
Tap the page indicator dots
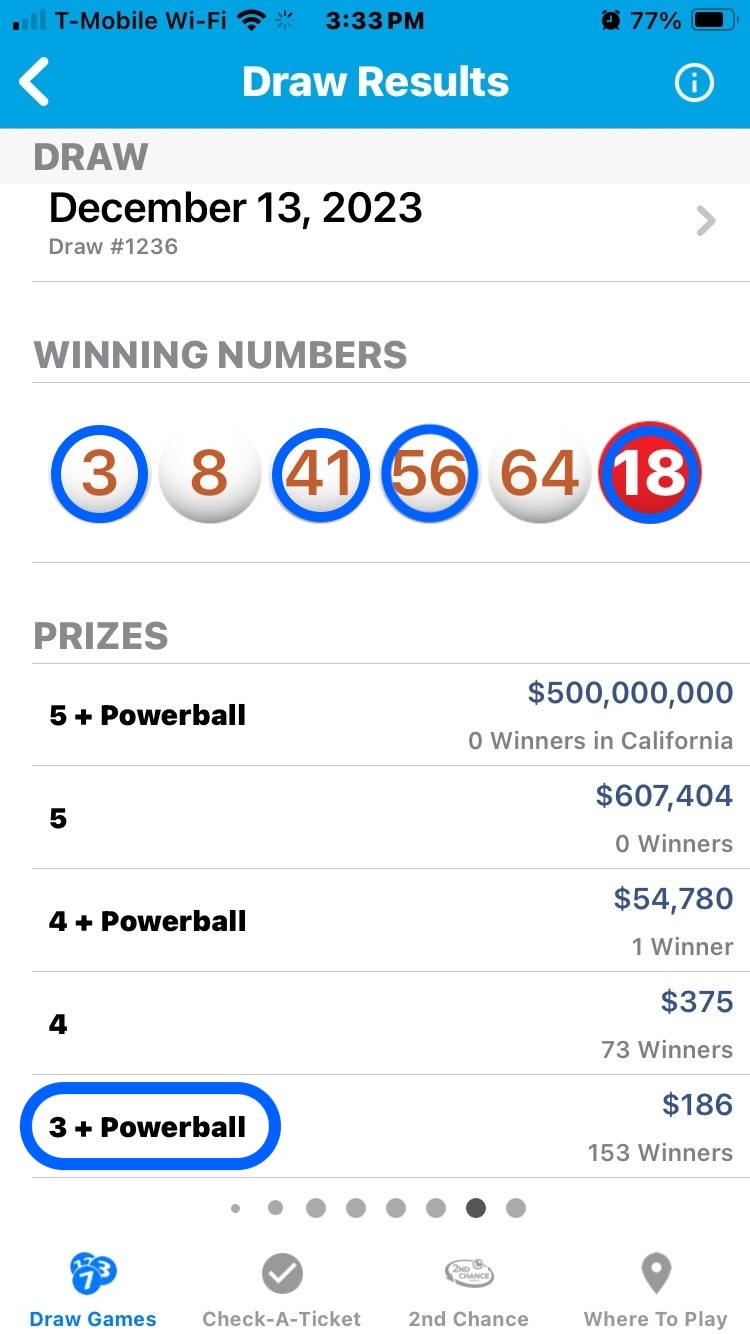click(x=375, y=1208)
